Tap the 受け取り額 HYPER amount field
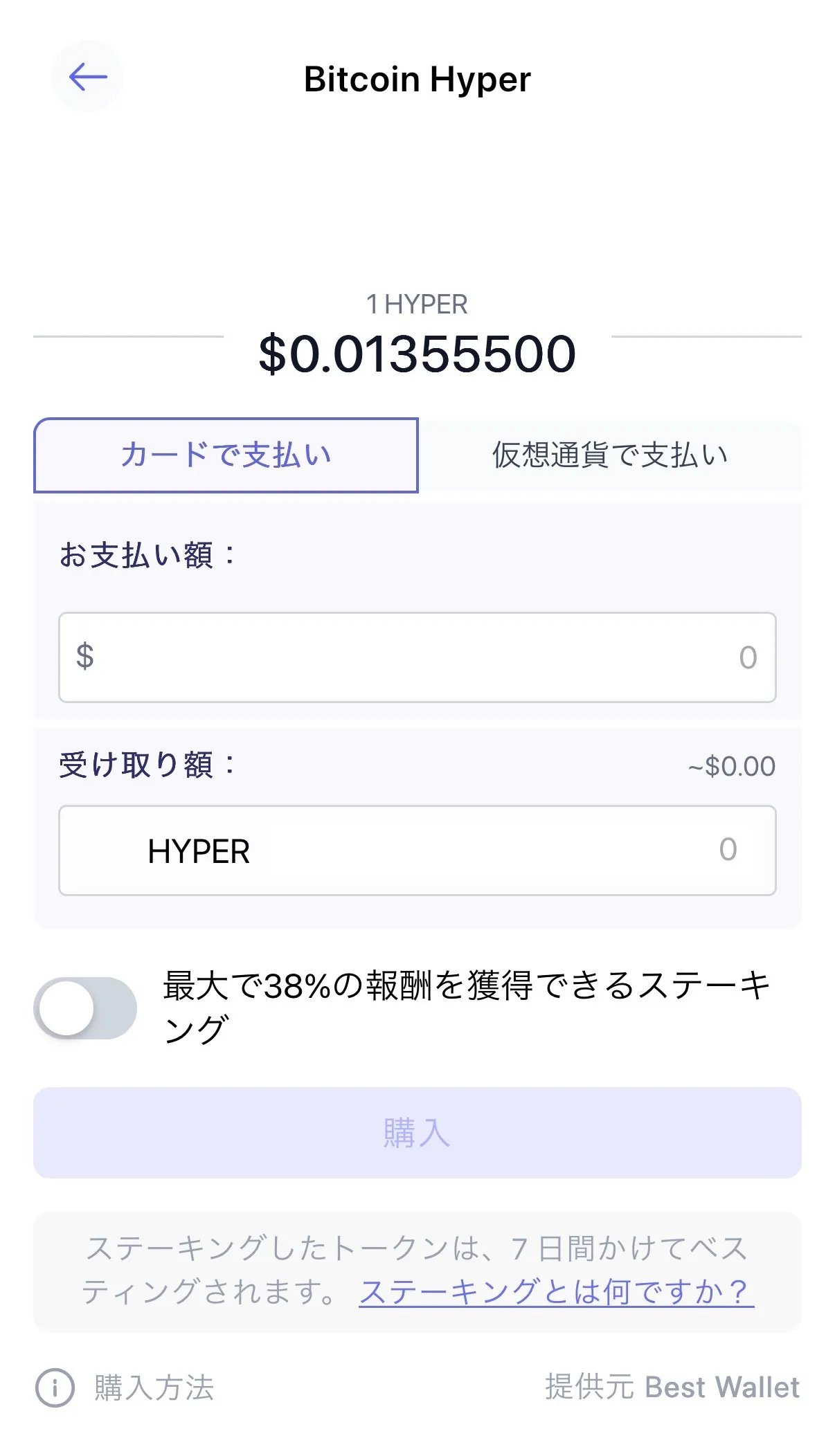835x1456 pixels. (x=485, y=850)
